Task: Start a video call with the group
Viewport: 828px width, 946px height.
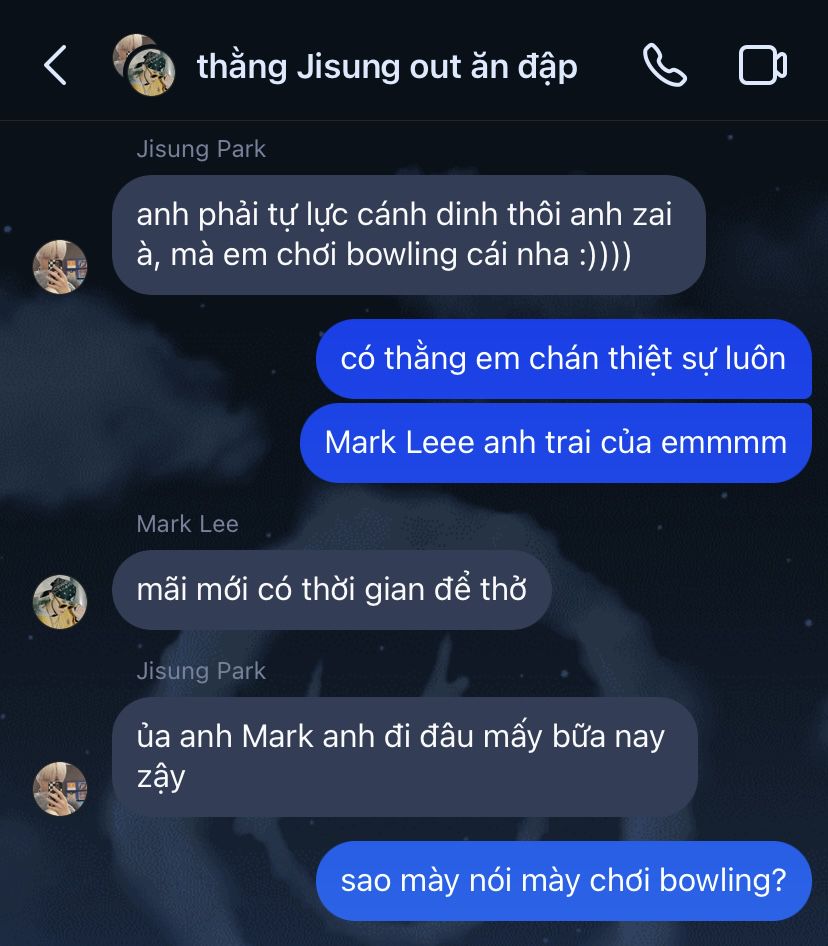Action: [x=762, y=66]
